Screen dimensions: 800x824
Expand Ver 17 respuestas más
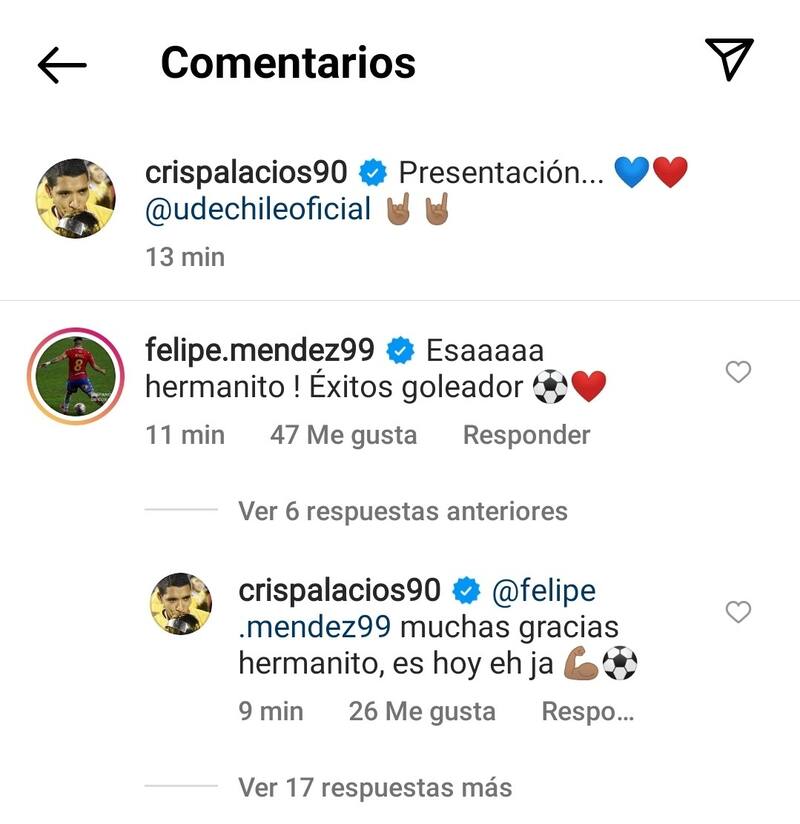(x=375, y=787)
